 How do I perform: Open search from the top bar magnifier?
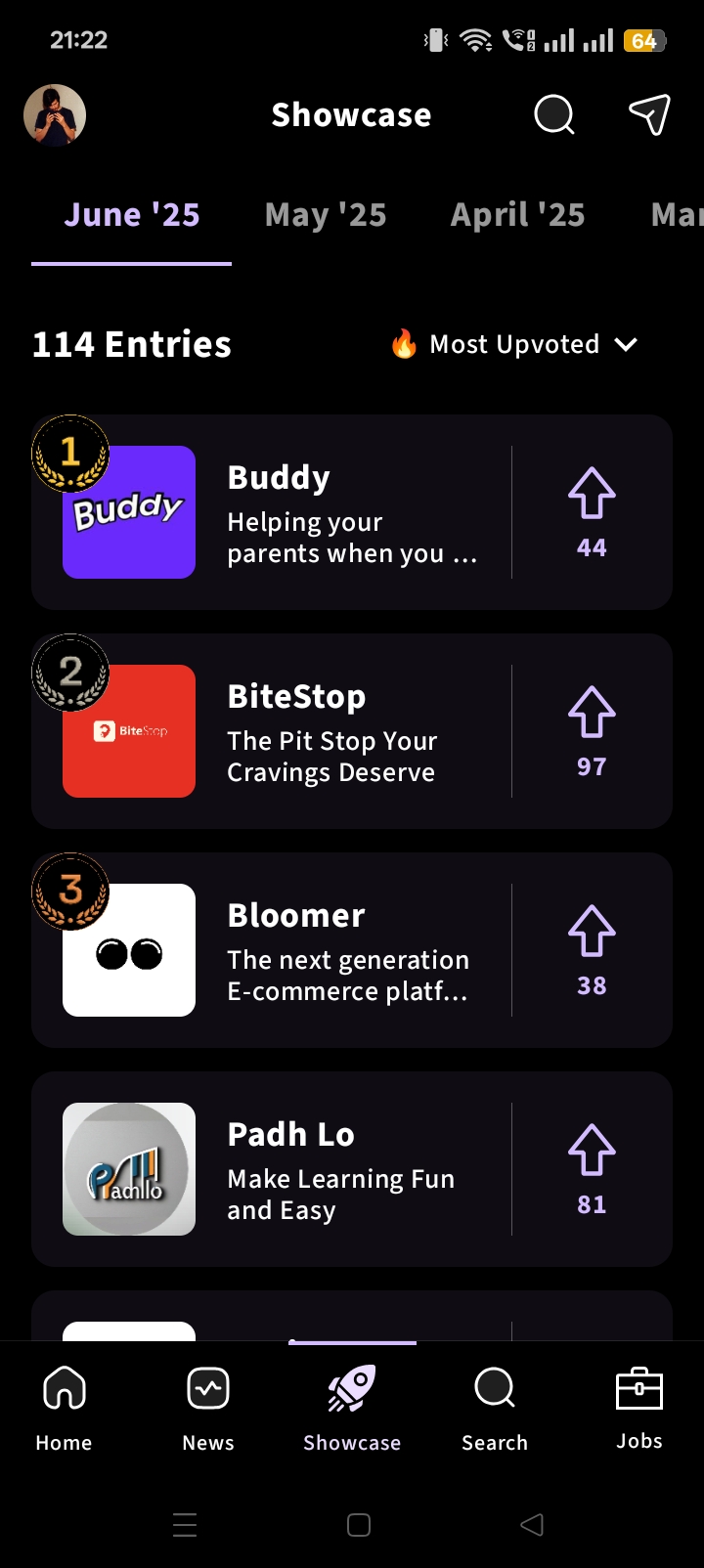(x=553, y=115)
